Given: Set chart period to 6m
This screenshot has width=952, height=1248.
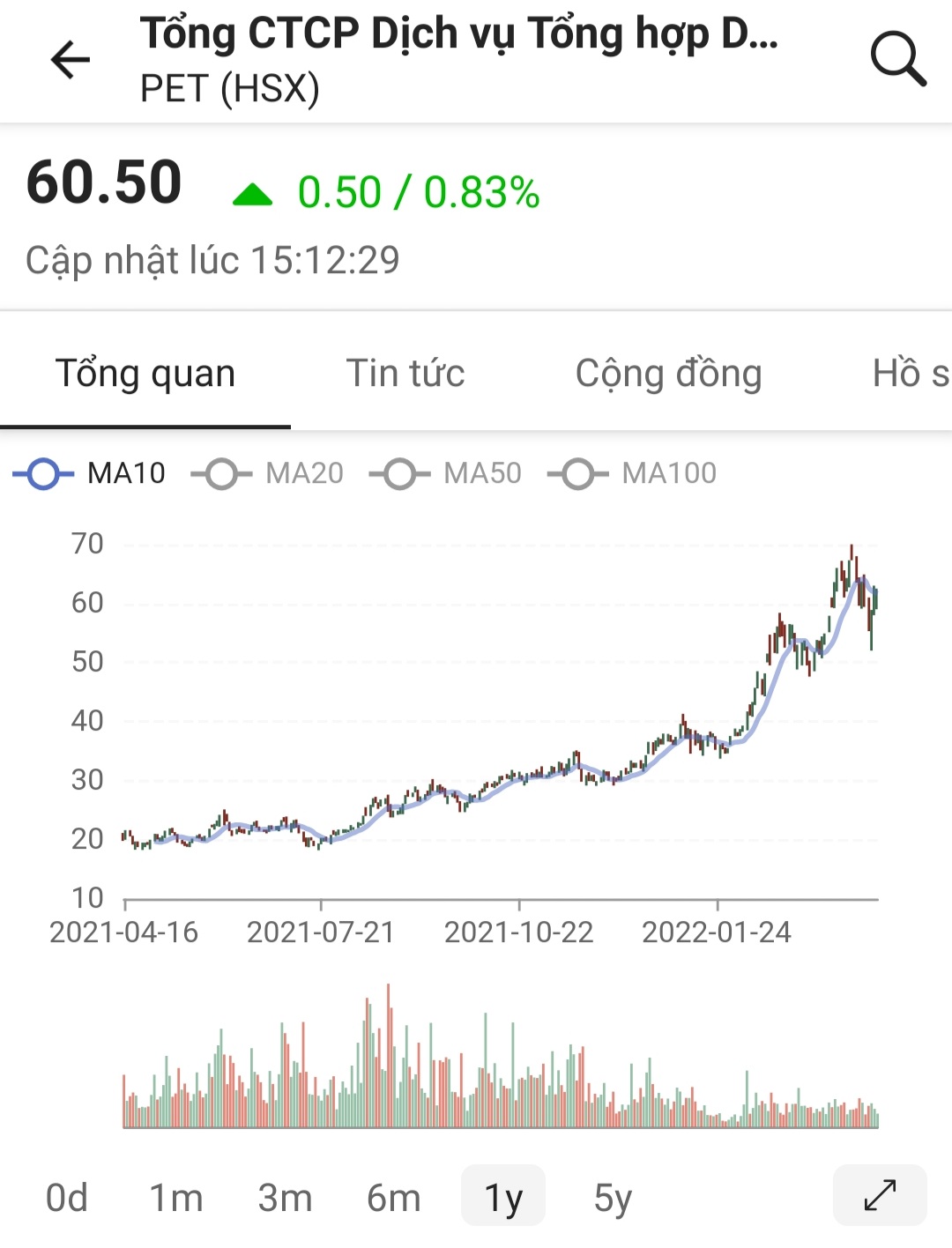Looking at the screenshot, I should 393,1198.
